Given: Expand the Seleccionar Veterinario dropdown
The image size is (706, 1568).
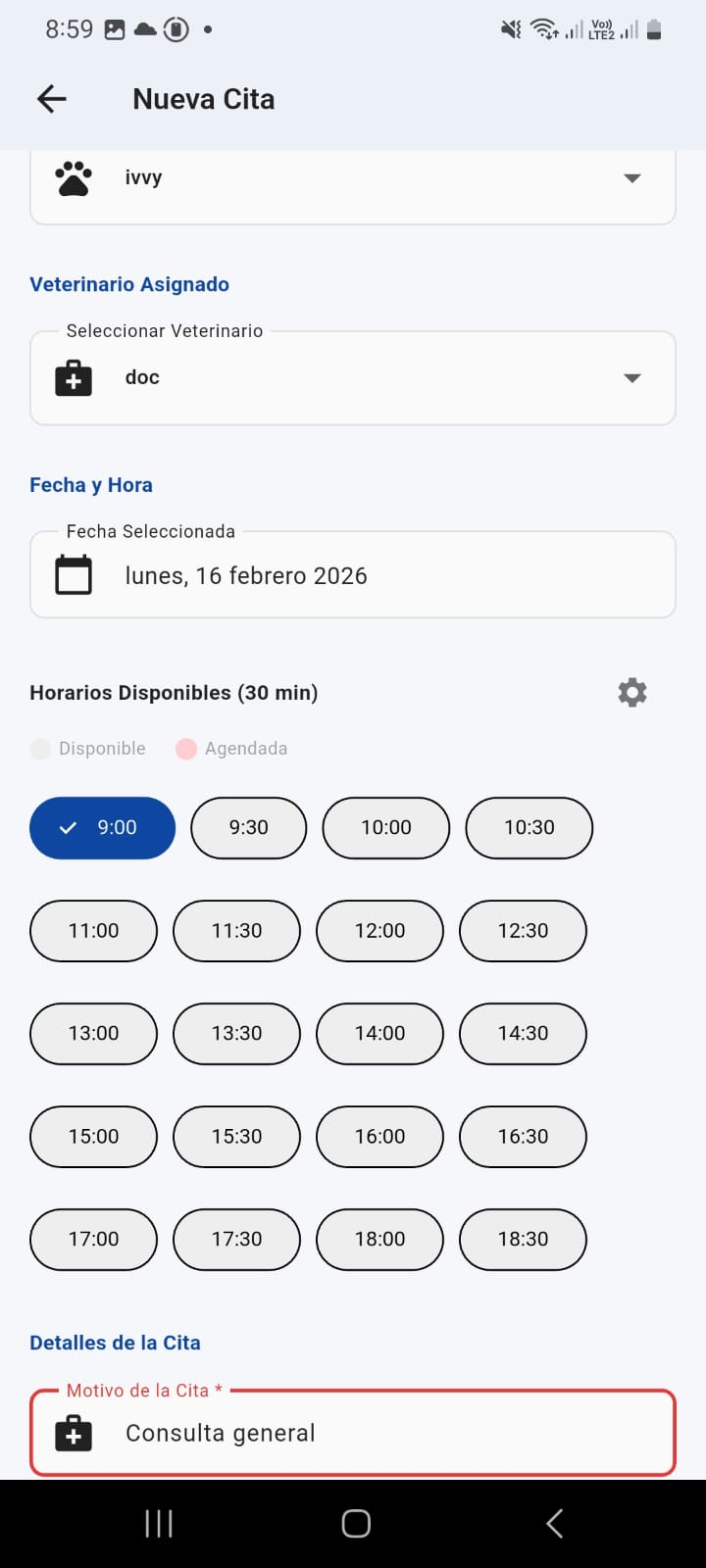Looking at the screenshot, I should [x=632, y=377].
